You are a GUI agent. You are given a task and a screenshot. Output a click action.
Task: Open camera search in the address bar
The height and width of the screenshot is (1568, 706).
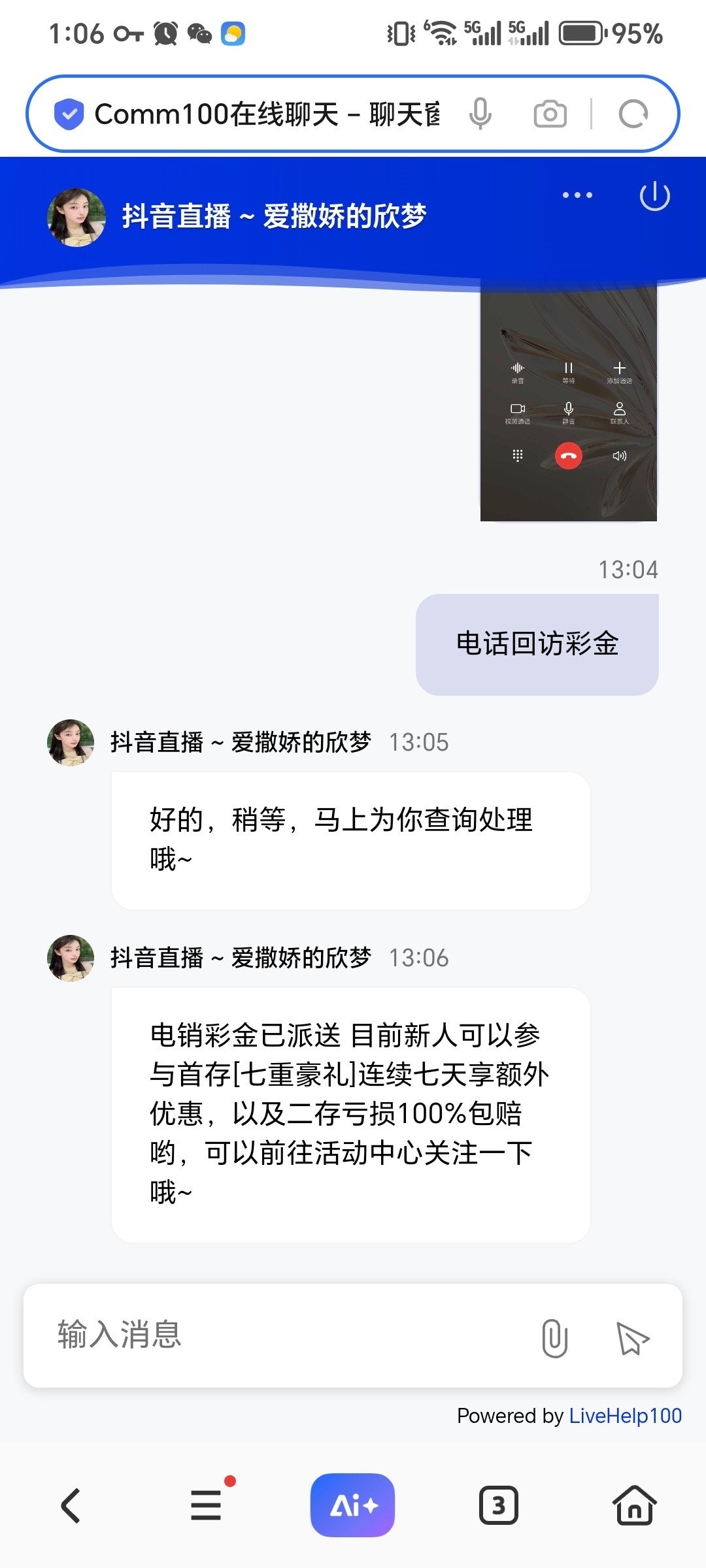point(550,114)
